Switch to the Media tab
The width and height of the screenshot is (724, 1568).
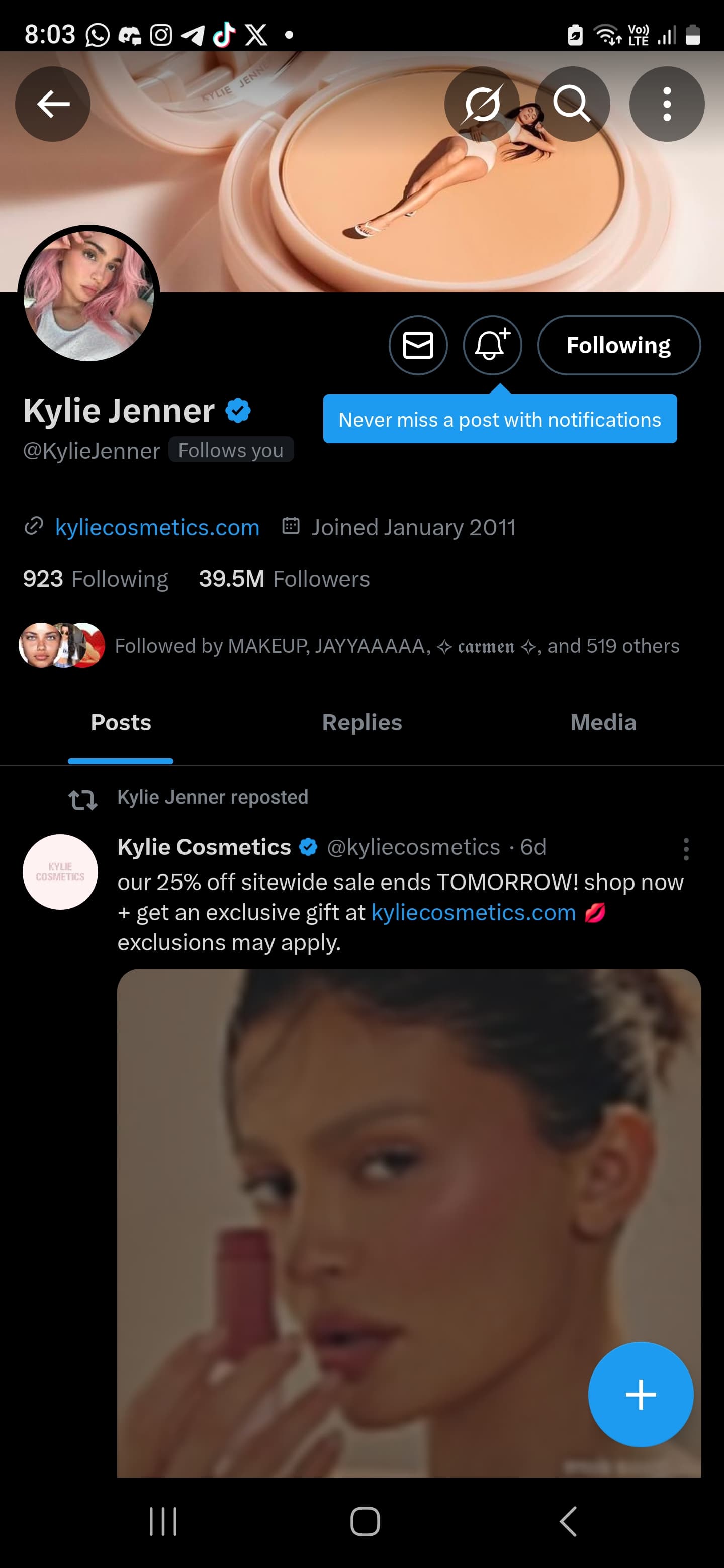click(x=603, y=723)
